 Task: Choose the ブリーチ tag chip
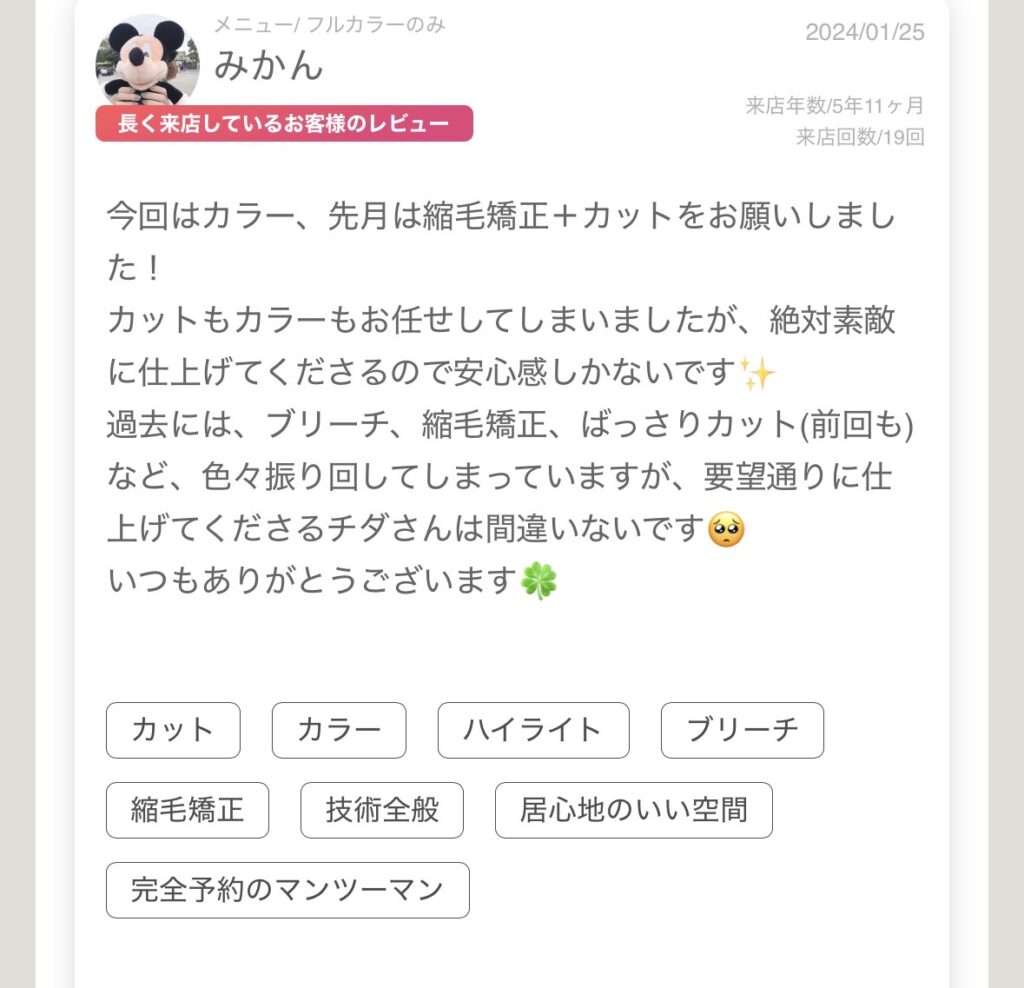coord(742,730)
